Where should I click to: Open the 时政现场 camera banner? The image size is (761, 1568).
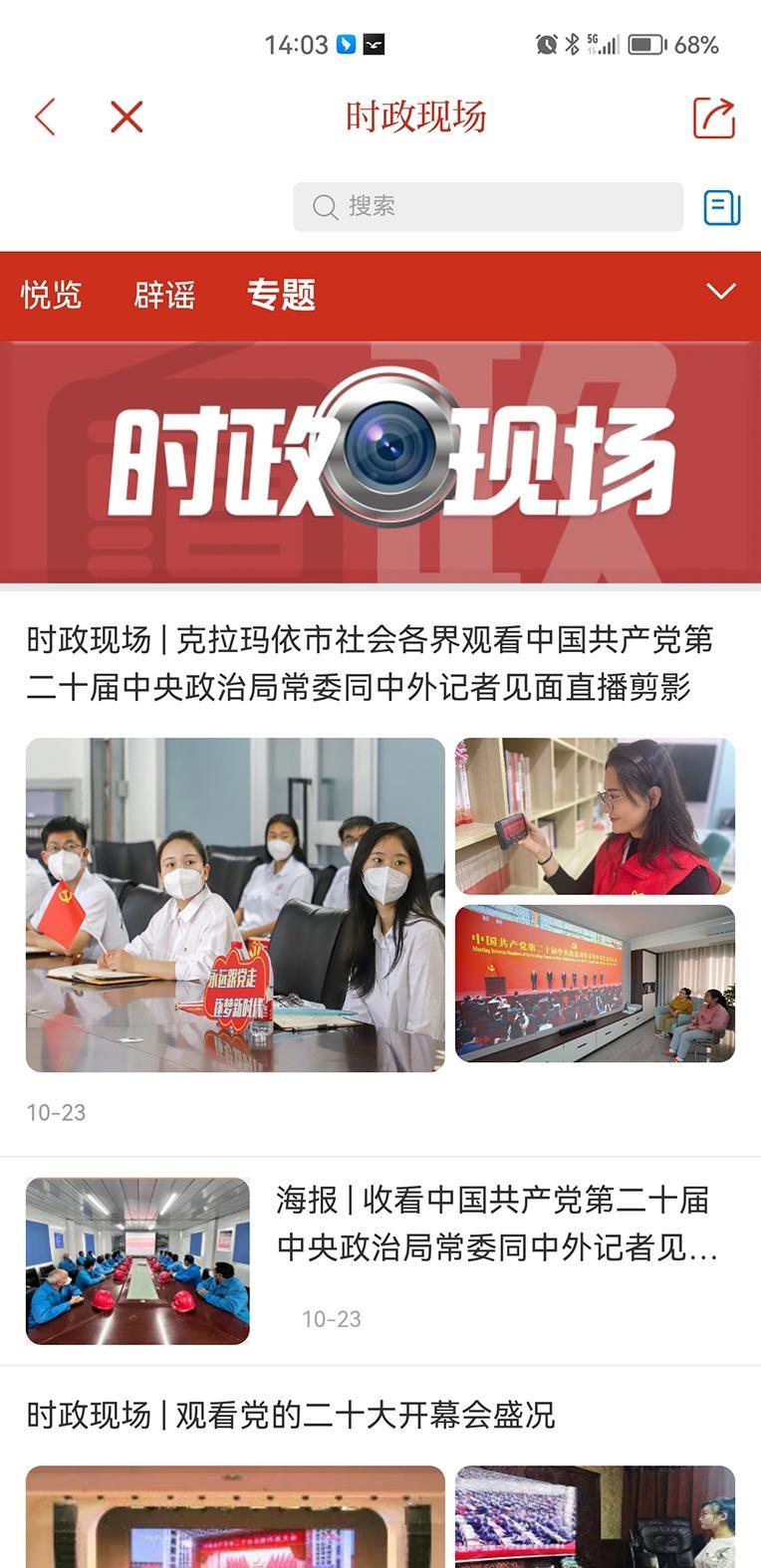[380, 463]
